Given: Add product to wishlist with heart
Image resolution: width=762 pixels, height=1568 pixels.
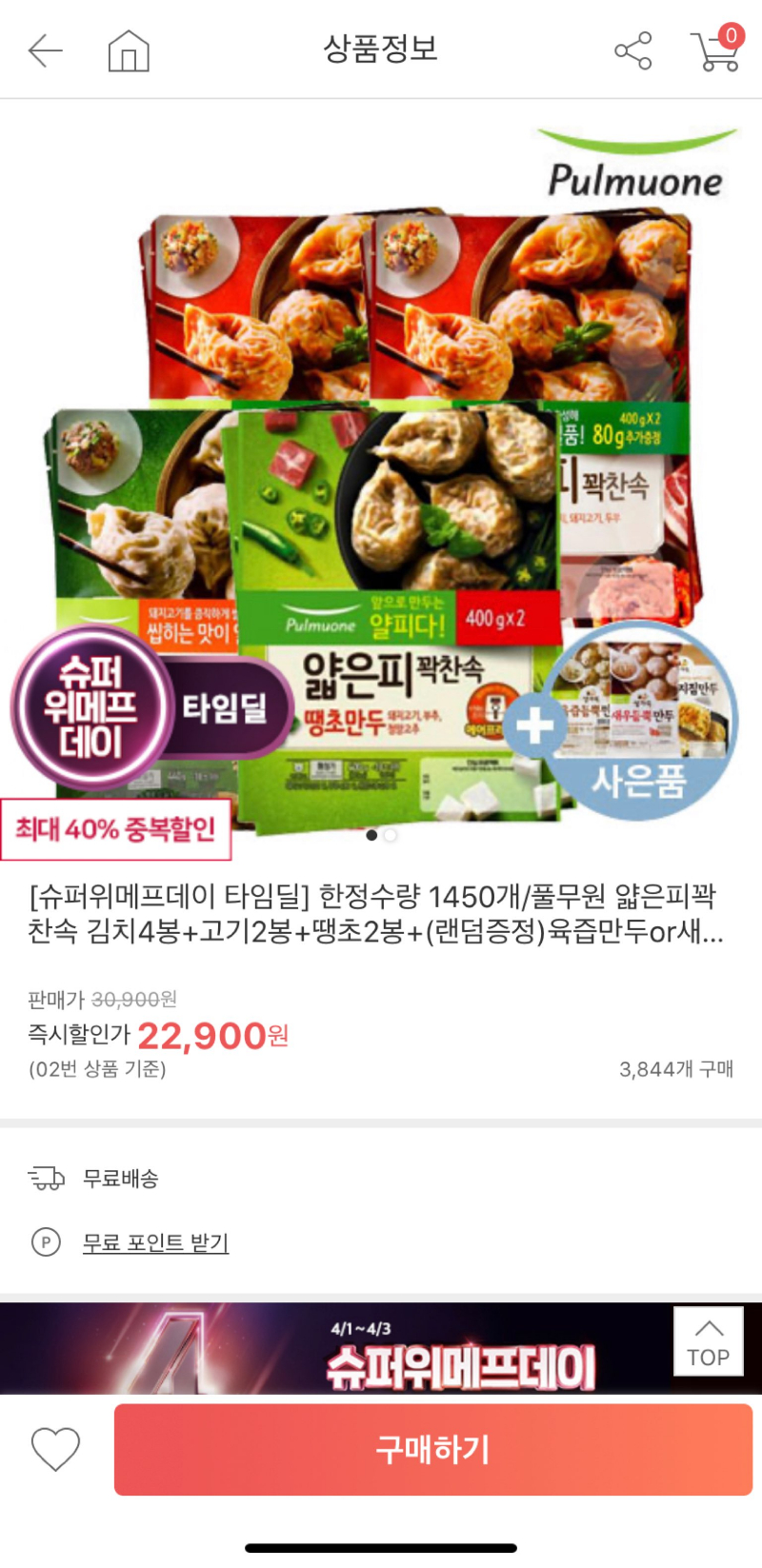Looking at the screenshot, I should point(55,1449).
